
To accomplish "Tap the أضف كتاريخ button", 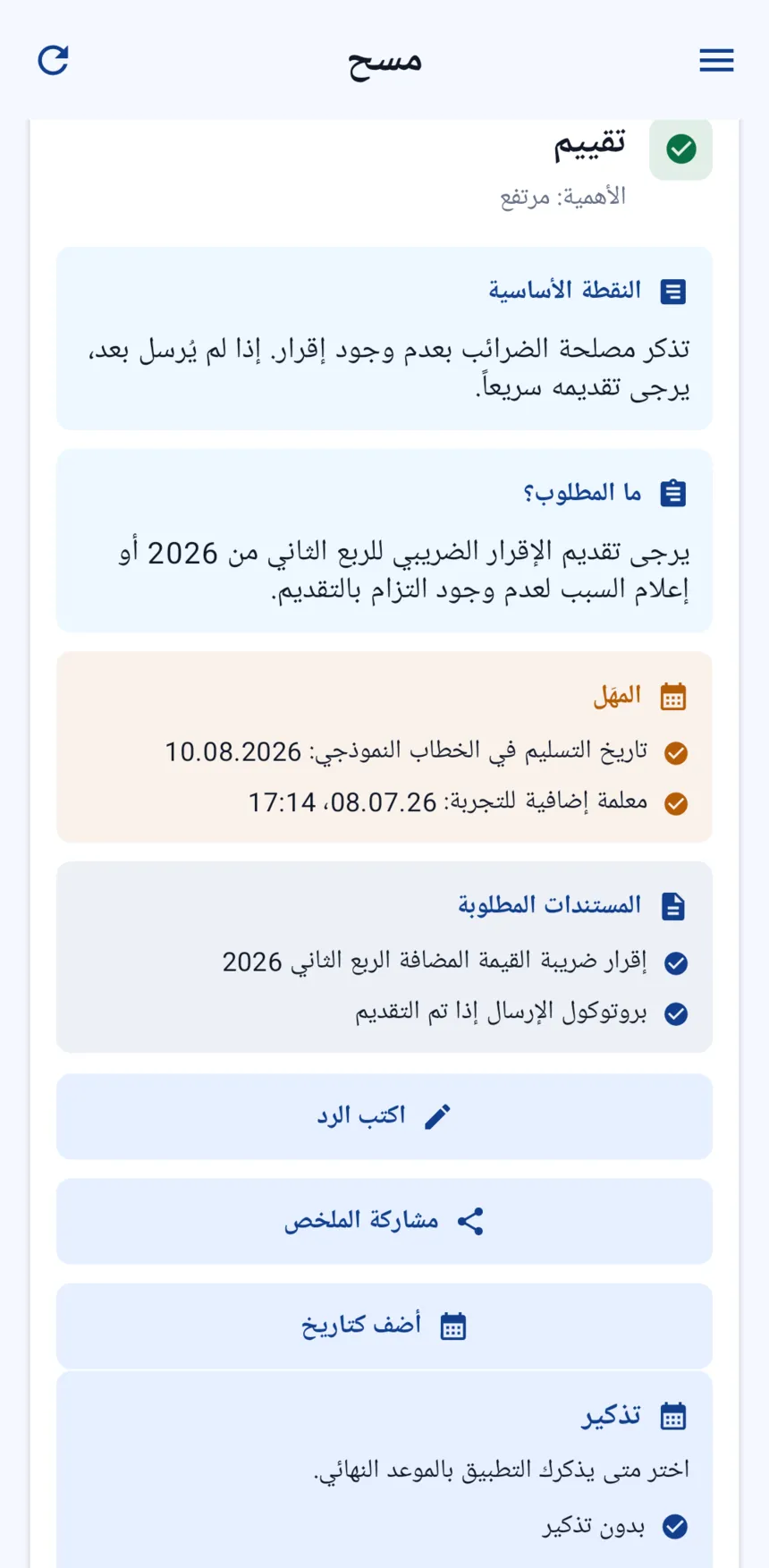I will click(x=384, y=1326).
